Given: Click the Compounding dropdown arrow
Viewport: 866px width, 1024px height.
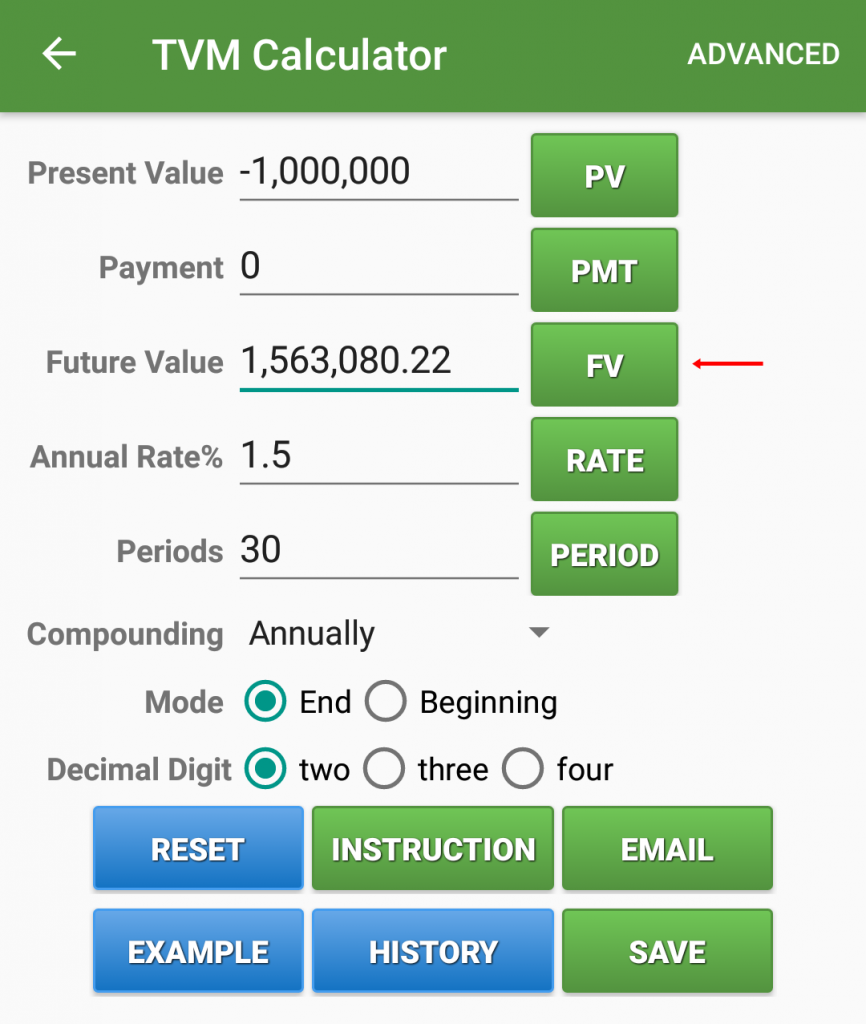Looking at the screenshot, I should 539,632.
